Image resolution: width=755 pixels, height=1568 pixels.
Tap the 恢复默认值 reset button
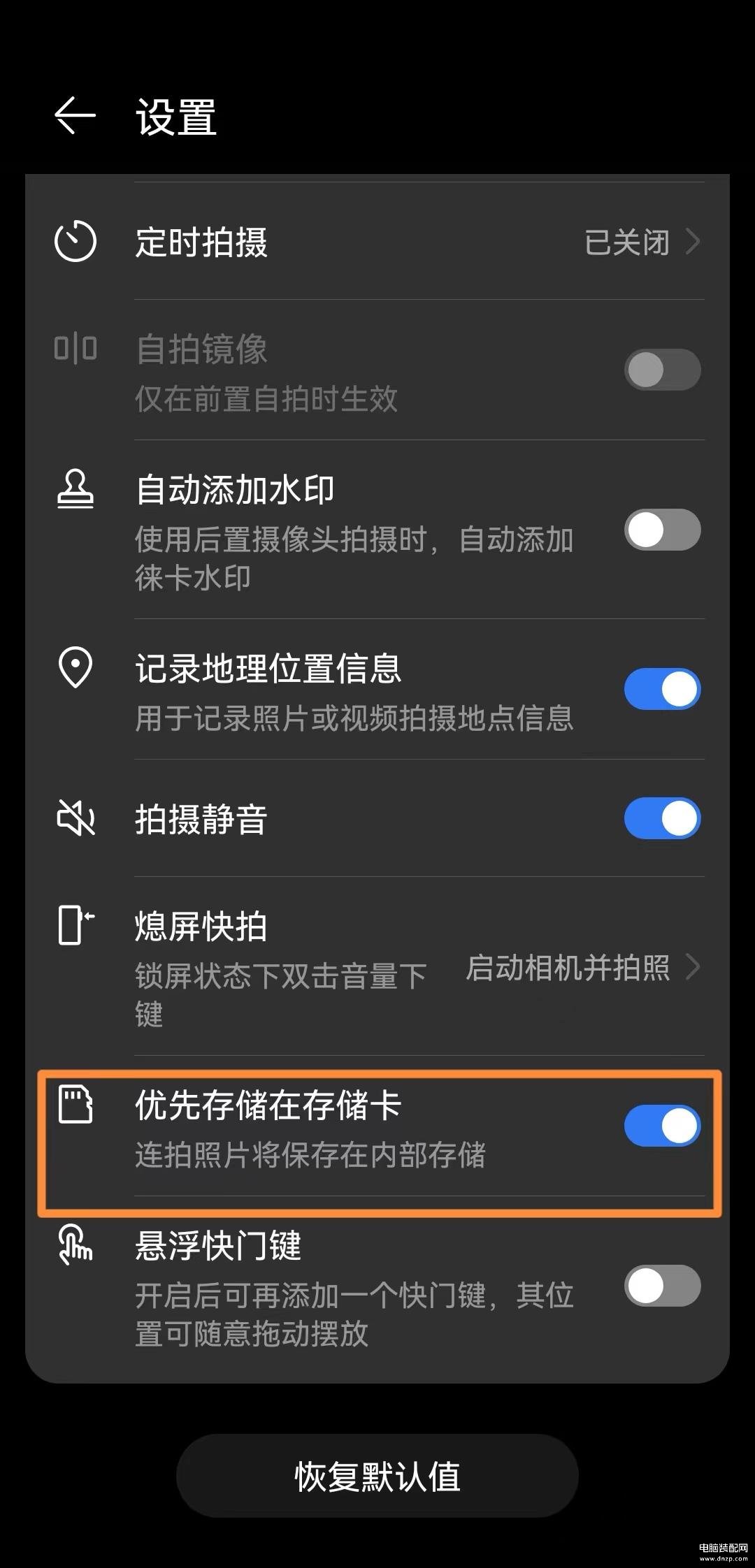click(x=377, y=1476)
